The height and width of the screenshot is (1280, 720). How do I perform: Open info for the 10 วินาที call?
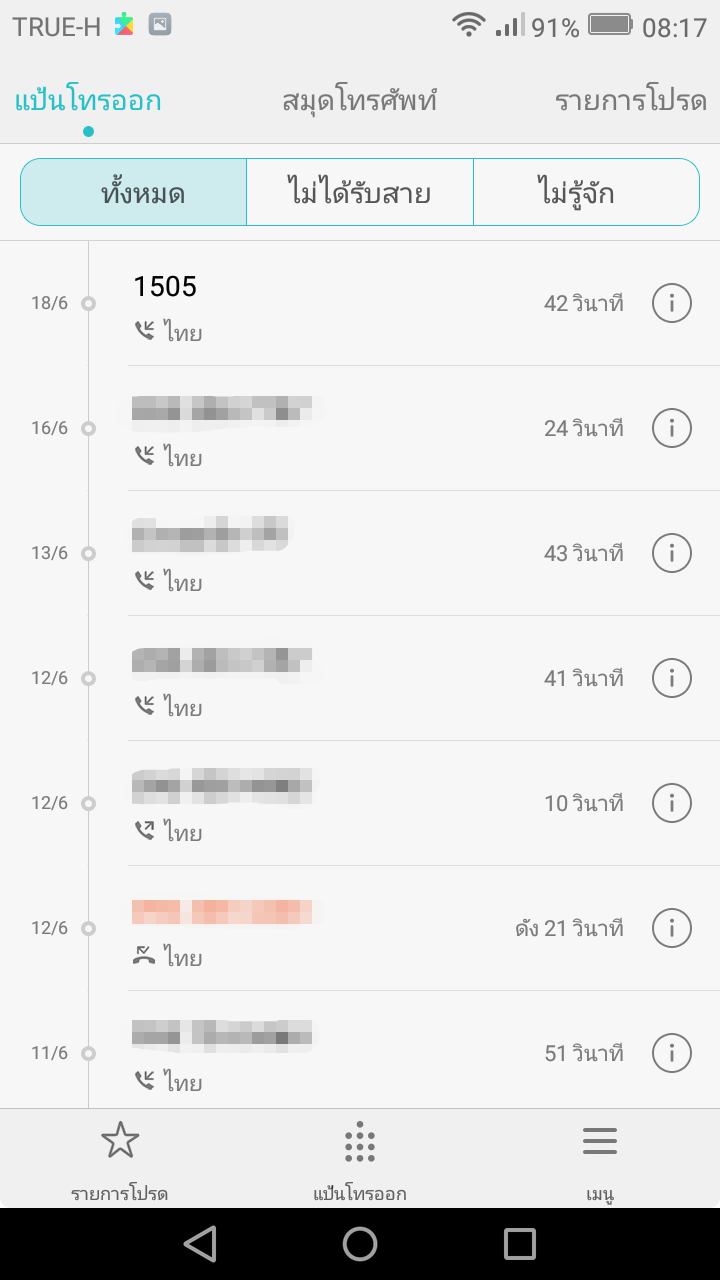(672, 803)
